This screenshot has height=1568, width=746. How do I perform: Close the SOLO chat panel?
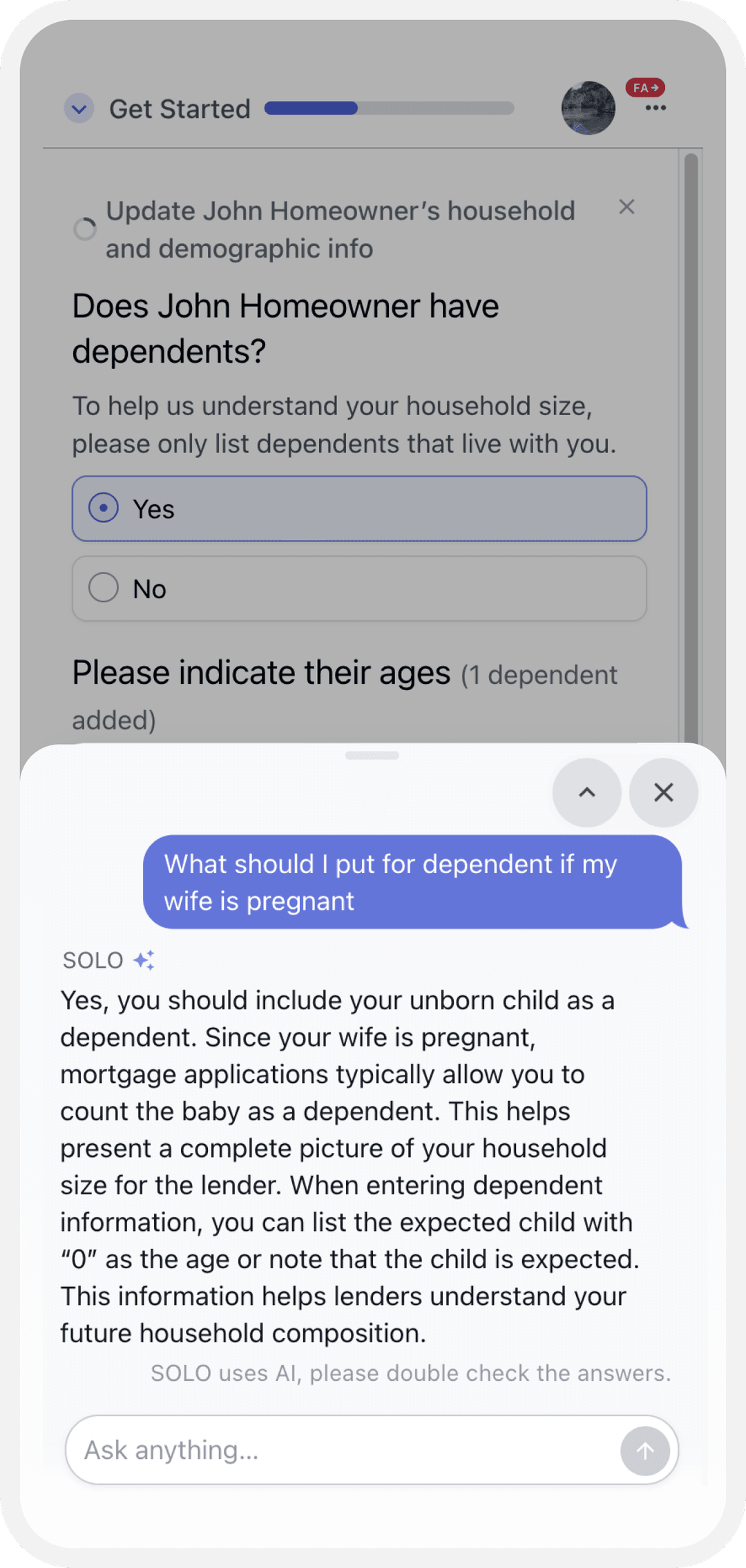tap(663, 792)
